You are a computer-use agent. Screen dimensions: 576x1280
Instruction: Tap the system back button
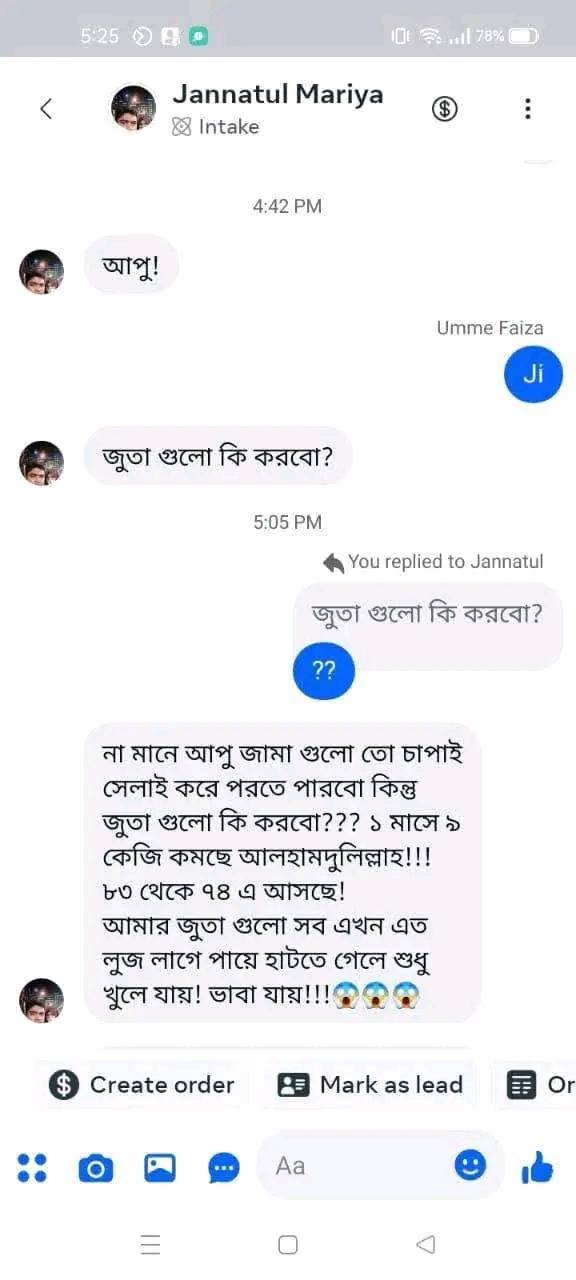(x=425, y=1245)
